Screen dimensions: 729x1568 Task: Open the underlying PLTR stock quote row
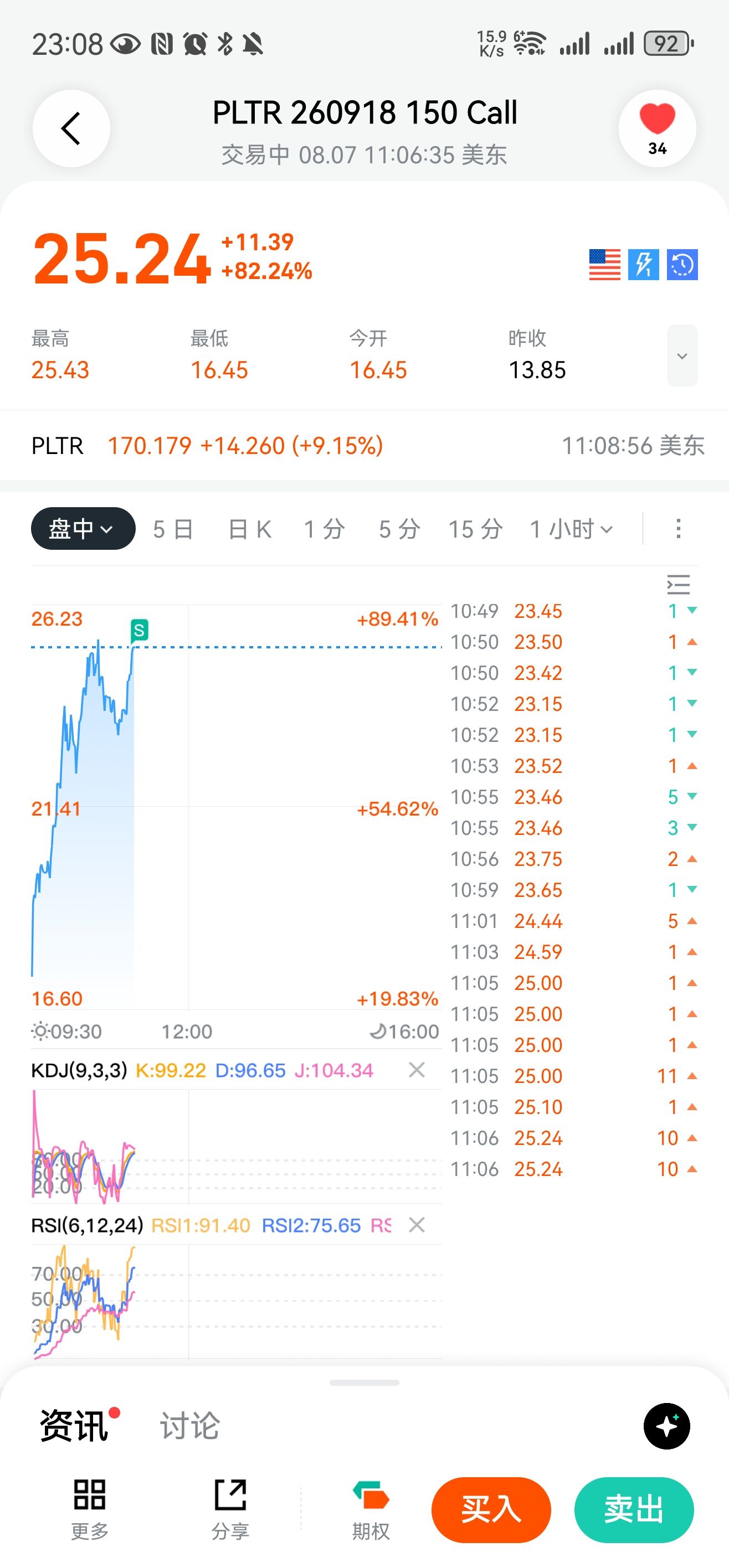tap(364, 446)
